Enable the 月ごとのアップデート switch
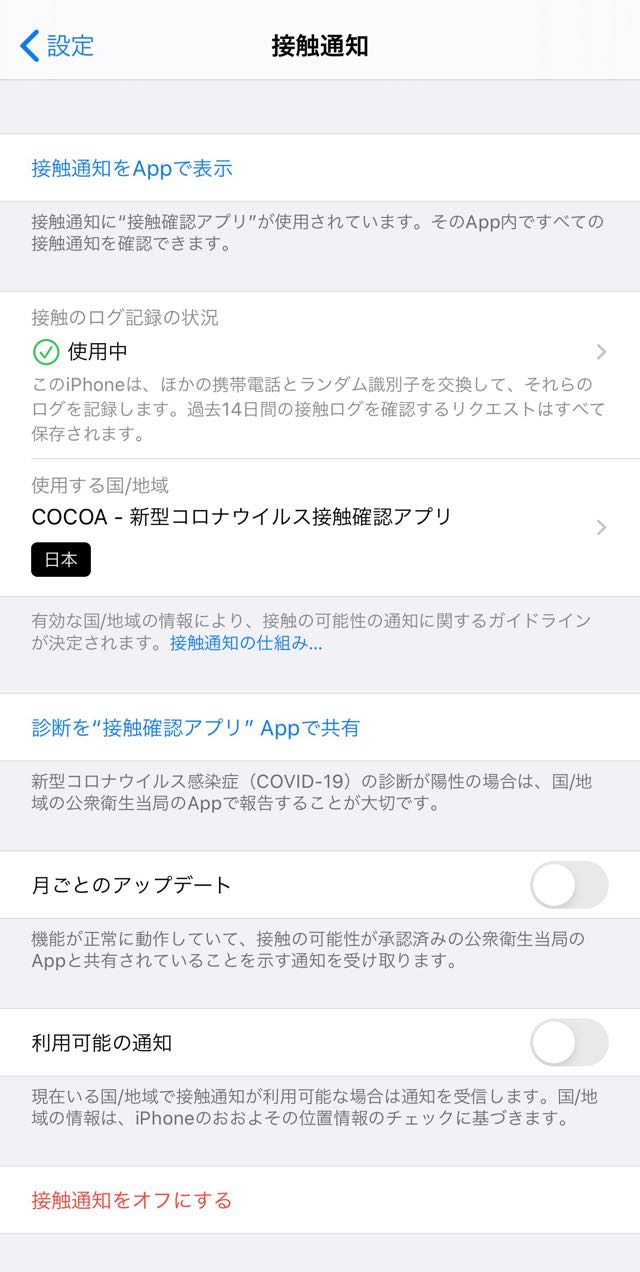The width and height of the screenshot is (640, 1272). (569, 885)
